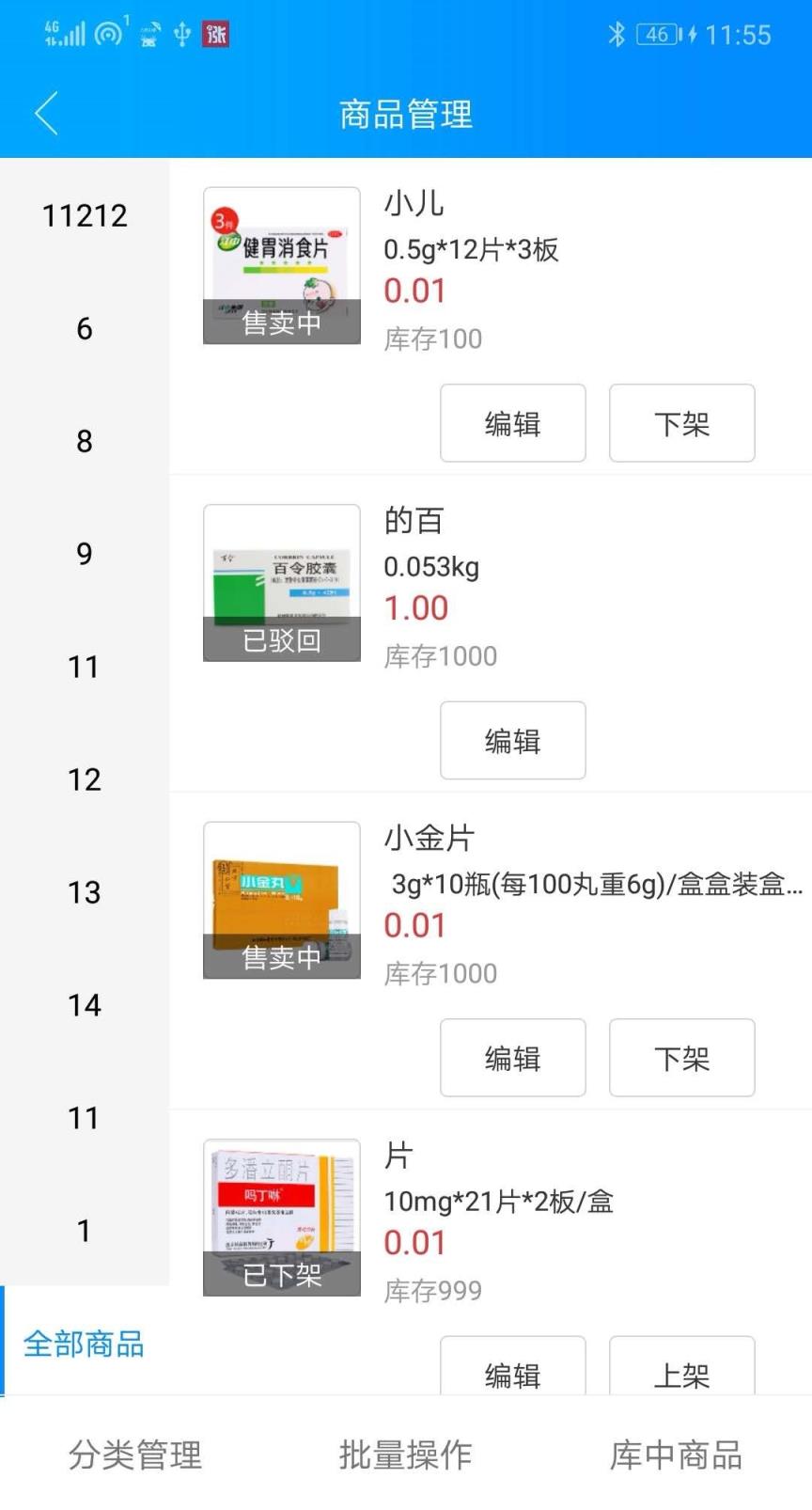Open category 14 in sidebar
This screenshot has height=1510, width=812.
coord(85,1005)
